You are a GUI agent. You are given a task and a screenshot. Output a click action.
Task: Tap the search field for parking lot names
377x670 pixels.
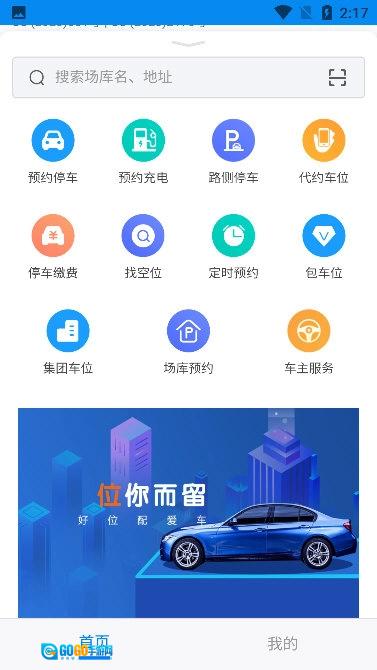[x=188, y=77]
